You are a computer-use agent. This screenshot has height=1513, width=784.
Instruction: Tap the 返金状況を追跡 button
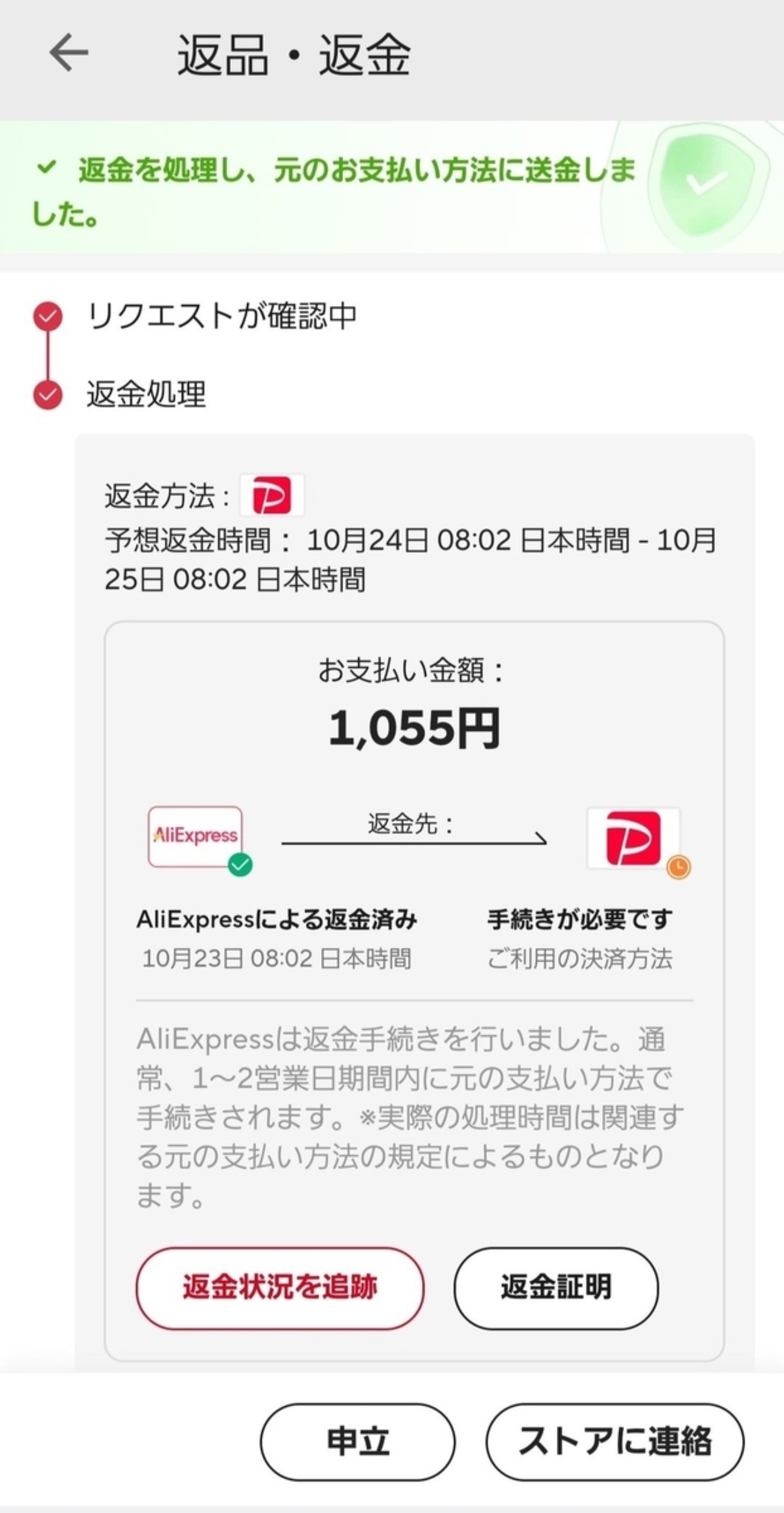(x=280, y=1287)
